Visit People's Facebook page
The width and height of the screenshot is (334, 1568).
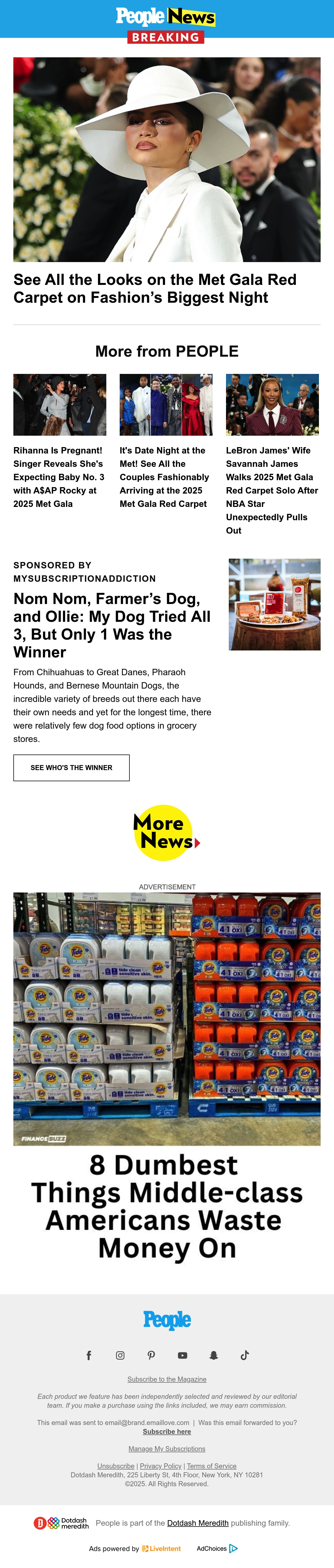[x=89, y=1355]
